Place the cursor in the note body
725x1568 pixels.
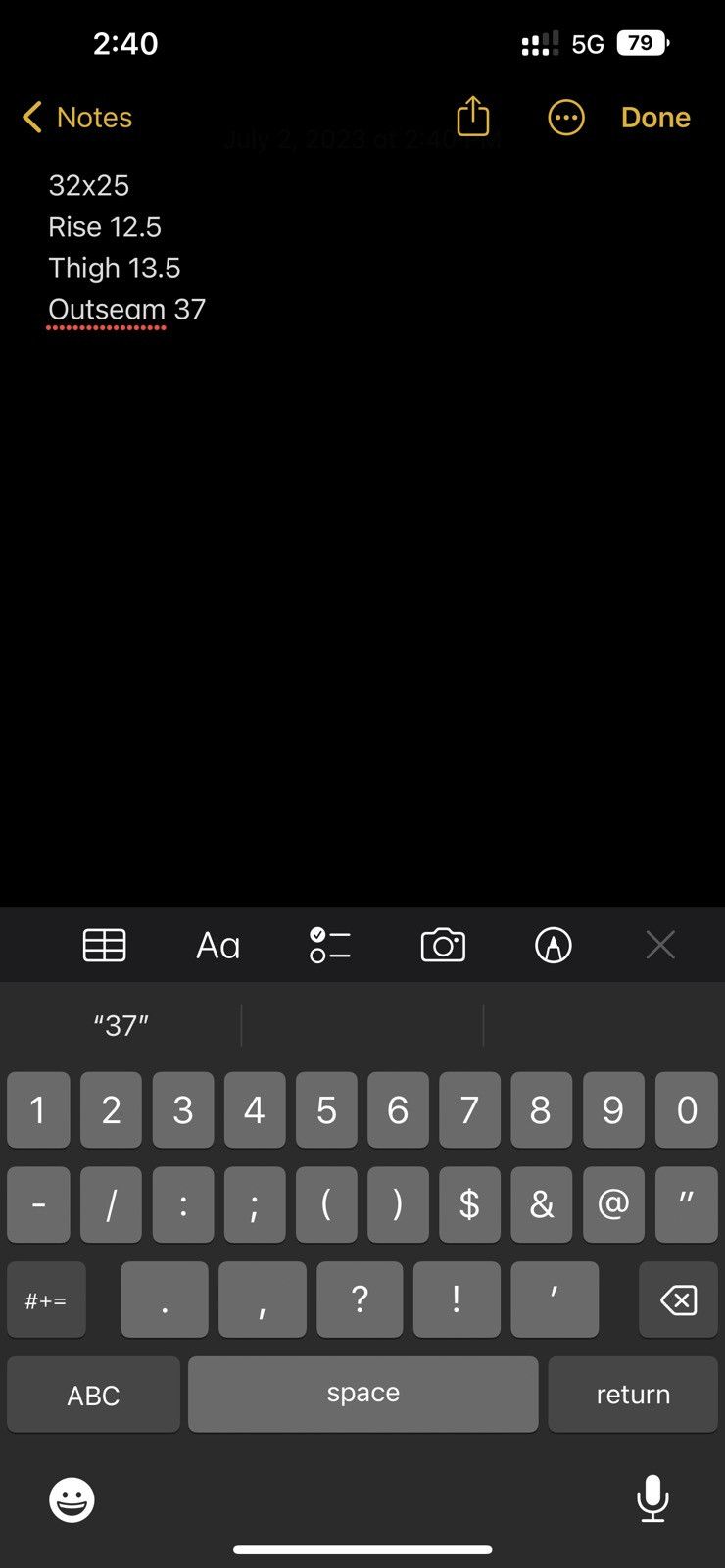[362, 588]
